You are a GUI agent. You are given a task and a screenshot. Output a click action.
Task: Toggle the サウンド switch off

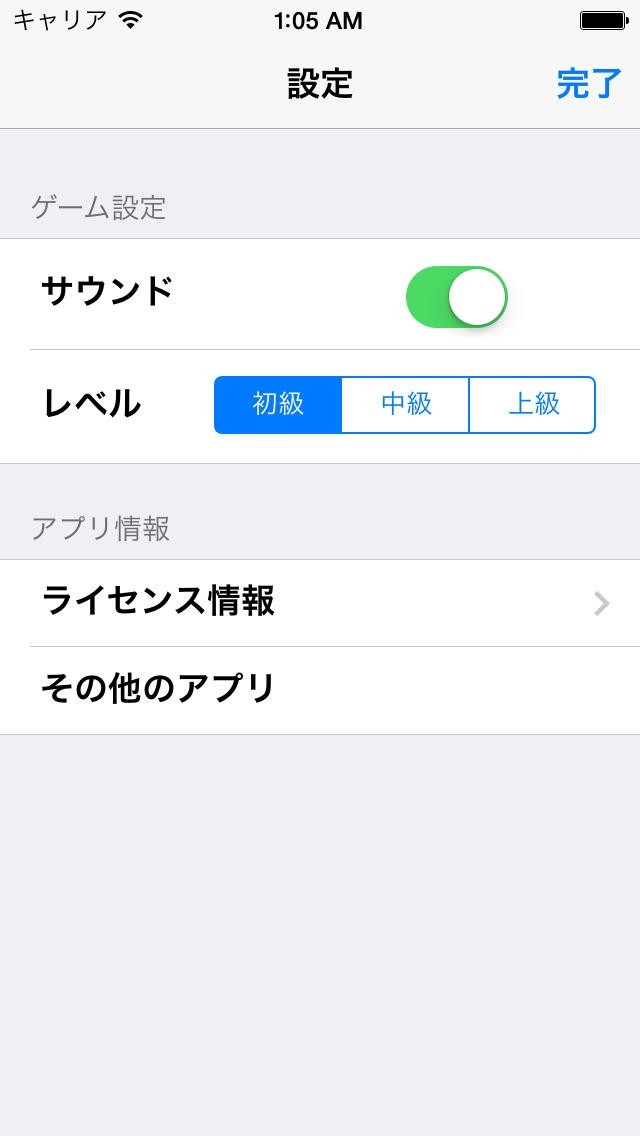coord(456,297)
